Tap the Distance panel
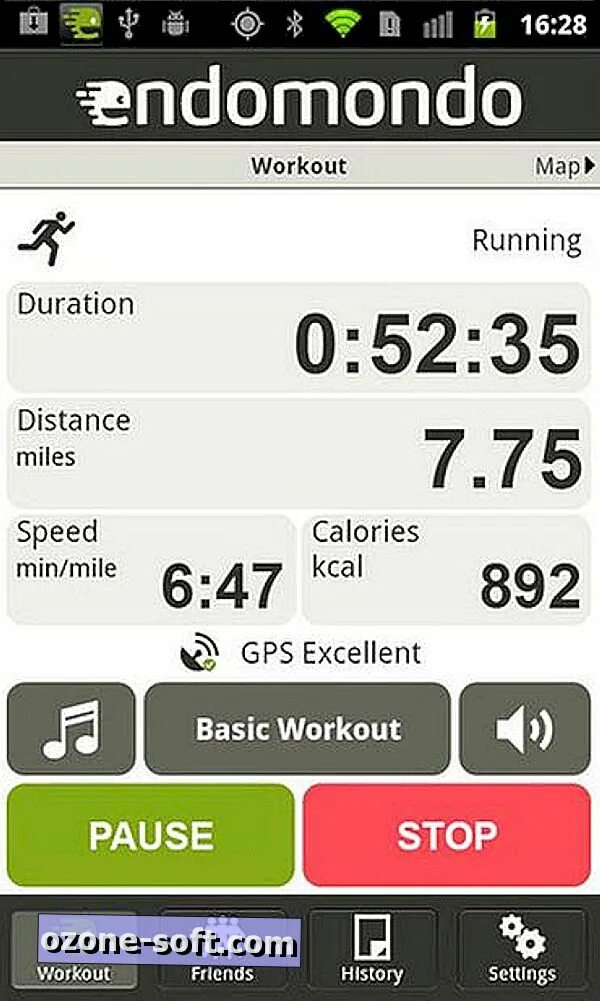This screenshot has width=600, height=1001. pyautogui.click(x=298, y=453)
